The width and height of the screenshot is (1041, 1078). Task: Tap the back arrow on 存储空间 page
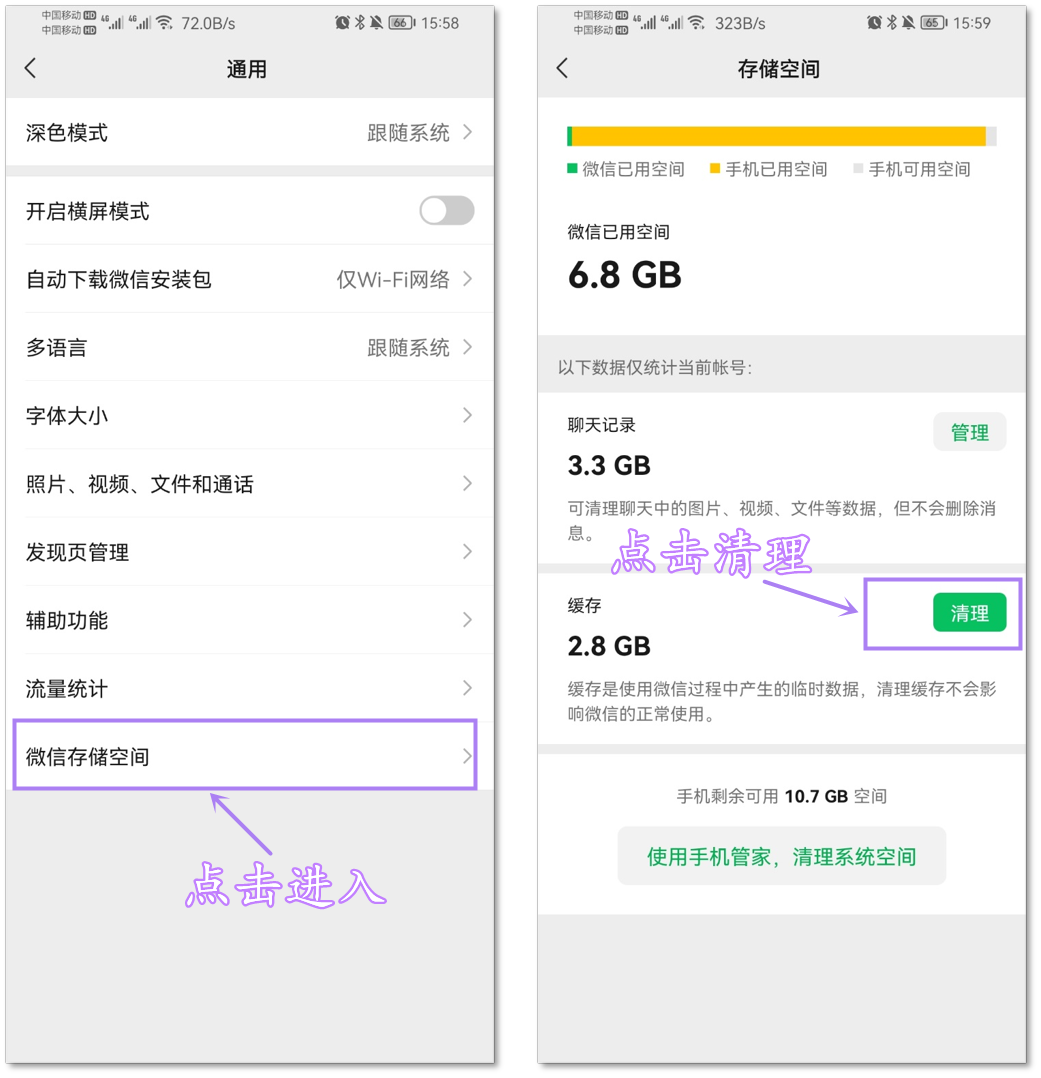click(562, 68)
